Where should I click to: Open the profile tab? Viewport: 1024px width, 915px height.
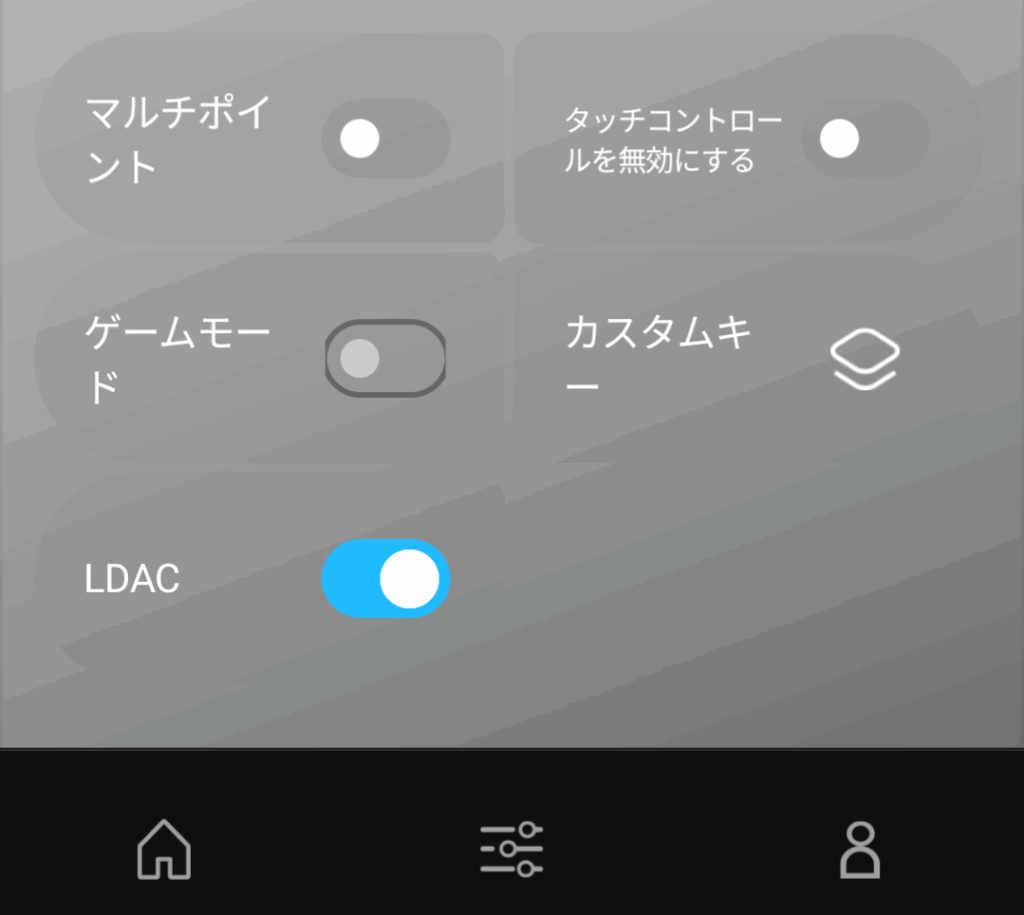[x=859, y=850]
